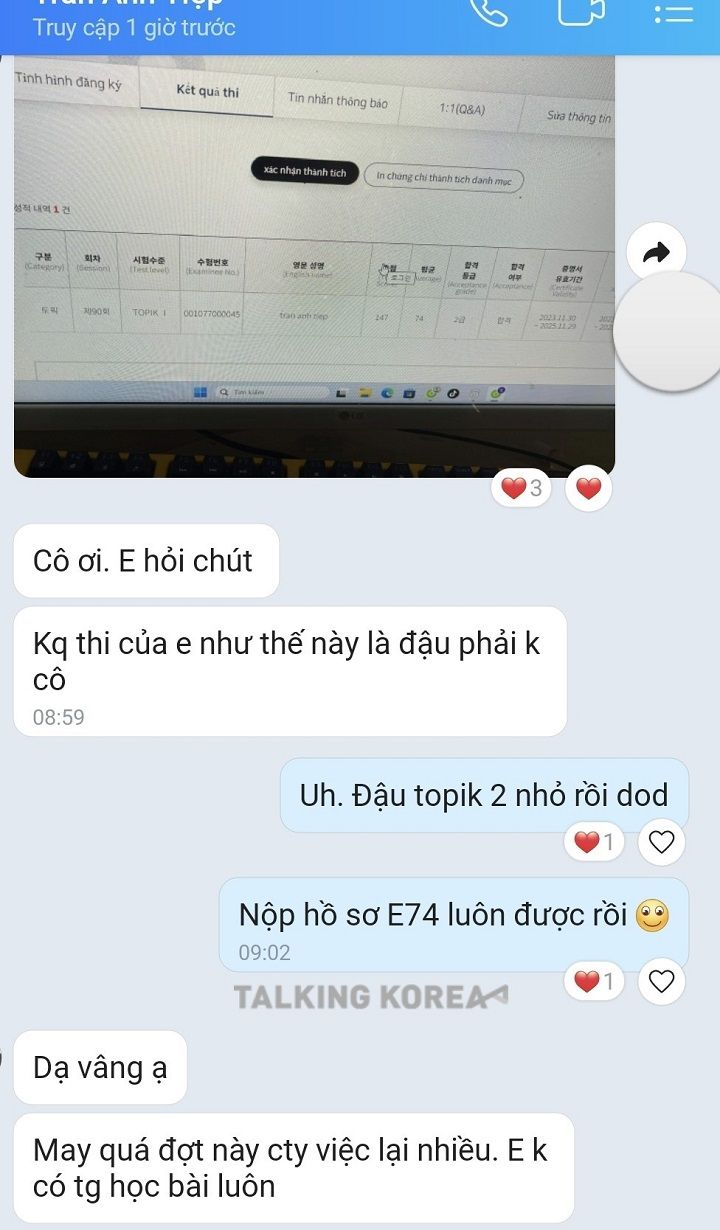Start a voice call with this contact

point(489,12)
